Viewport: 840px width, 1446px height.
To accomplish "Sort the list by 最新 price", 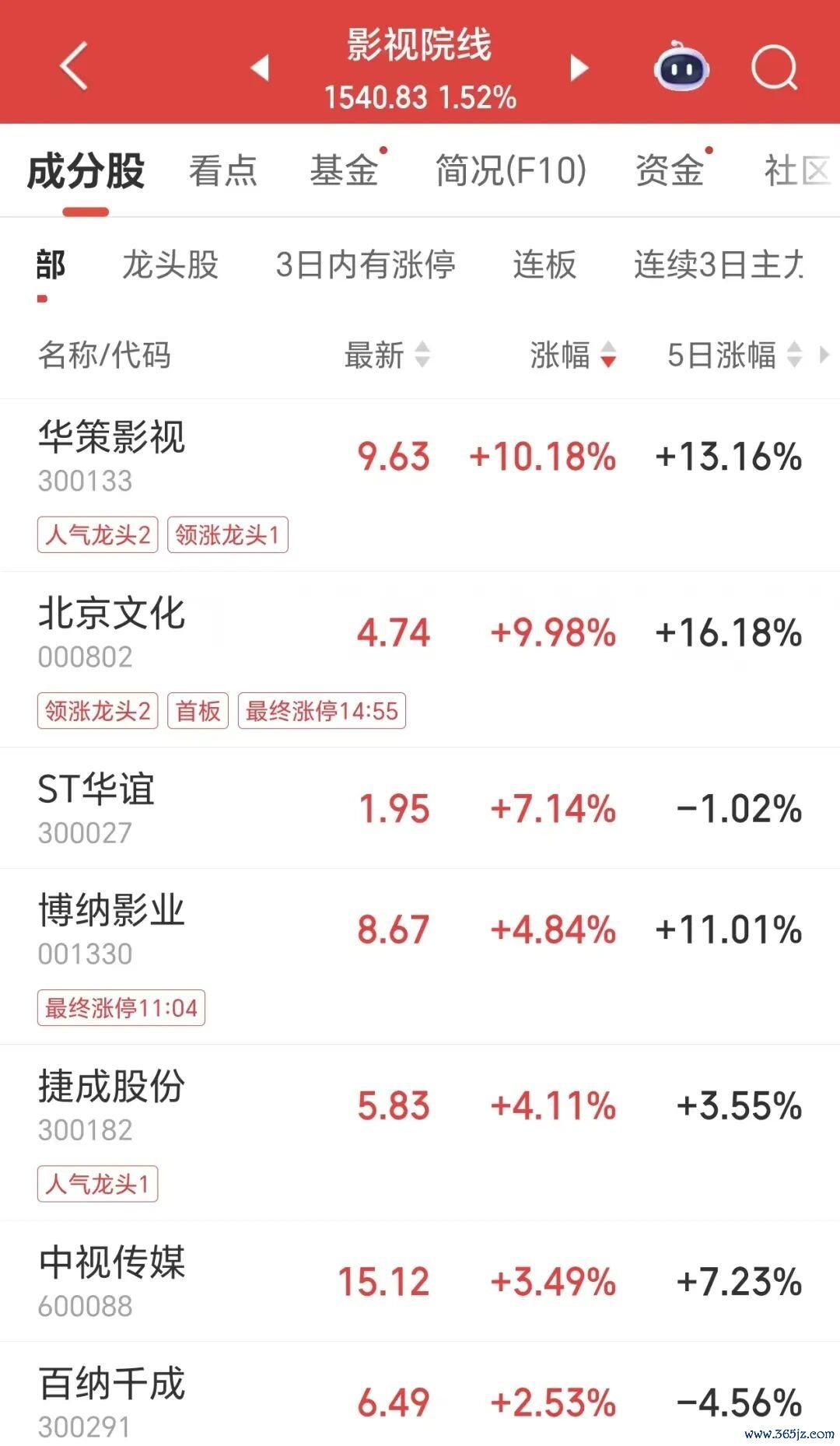I will tap(387, 355).
